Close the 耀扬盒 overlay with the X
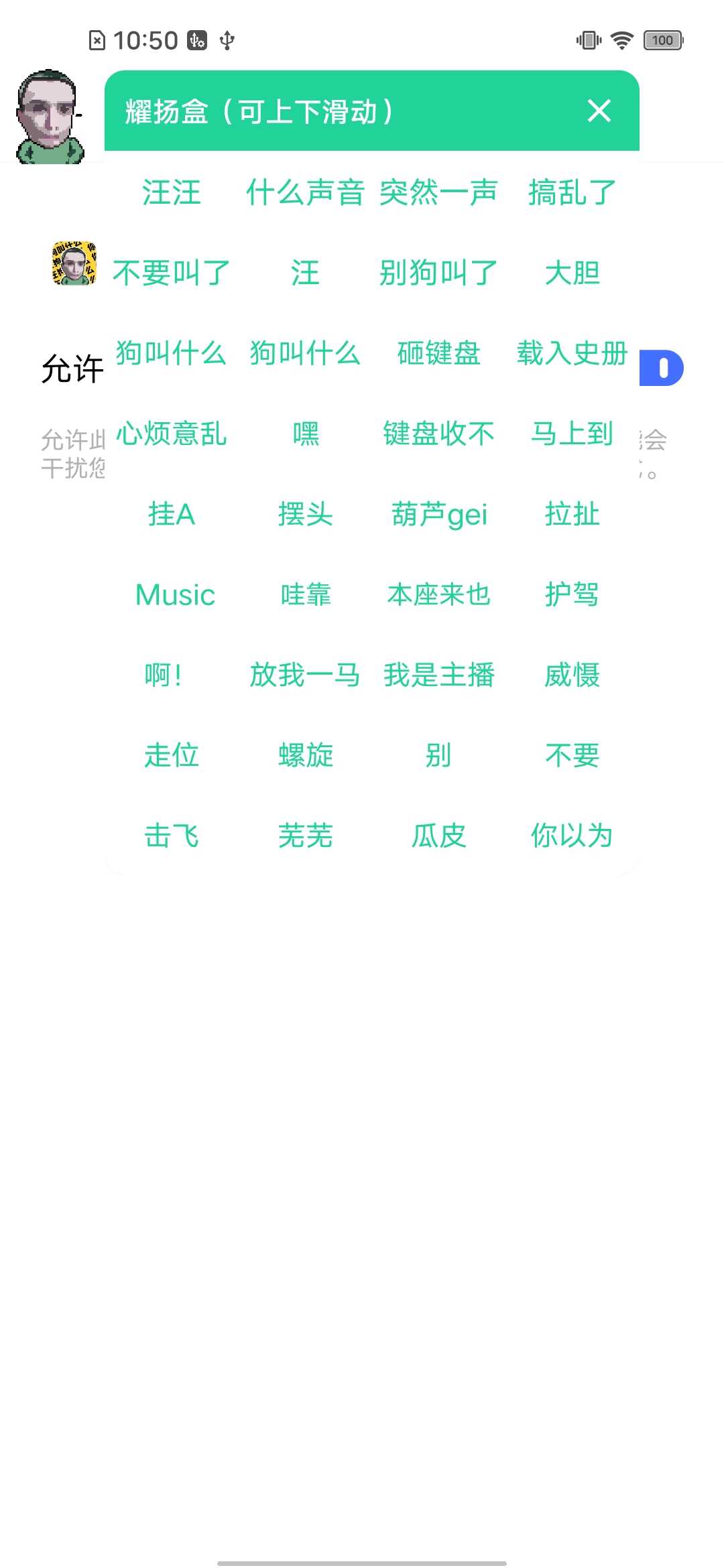Viewport: 724px width, 1568px height. tap(599, 111)
